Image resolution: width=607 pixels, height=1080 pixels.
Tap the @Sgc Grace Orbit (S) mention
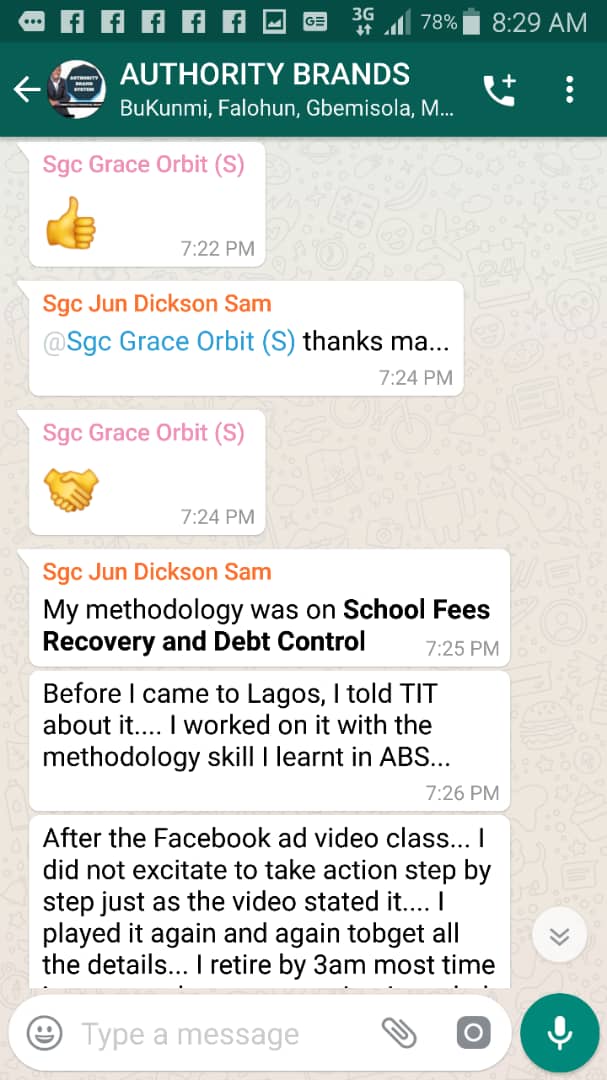click(170, 342)
